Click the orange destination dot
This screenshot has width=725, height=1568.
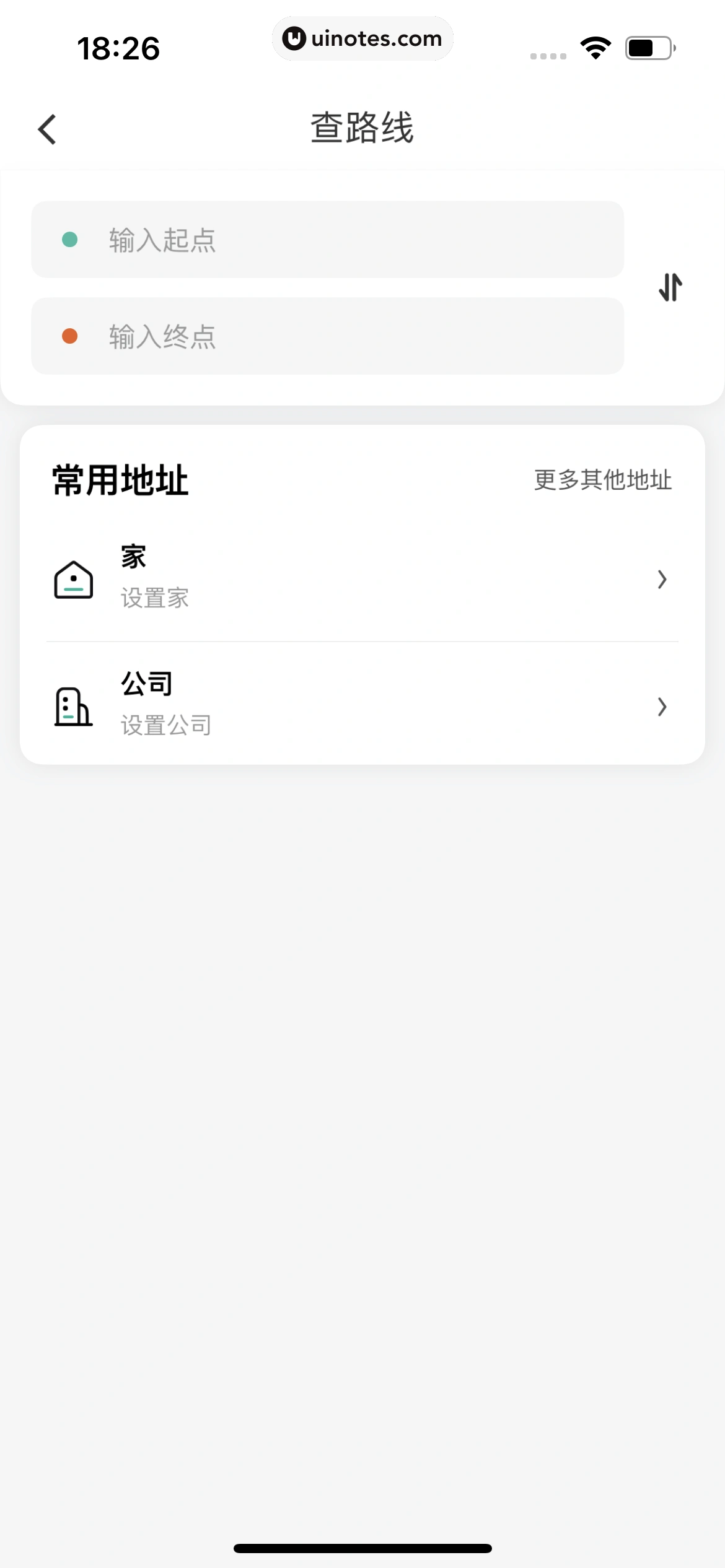(x=71, y=336)
